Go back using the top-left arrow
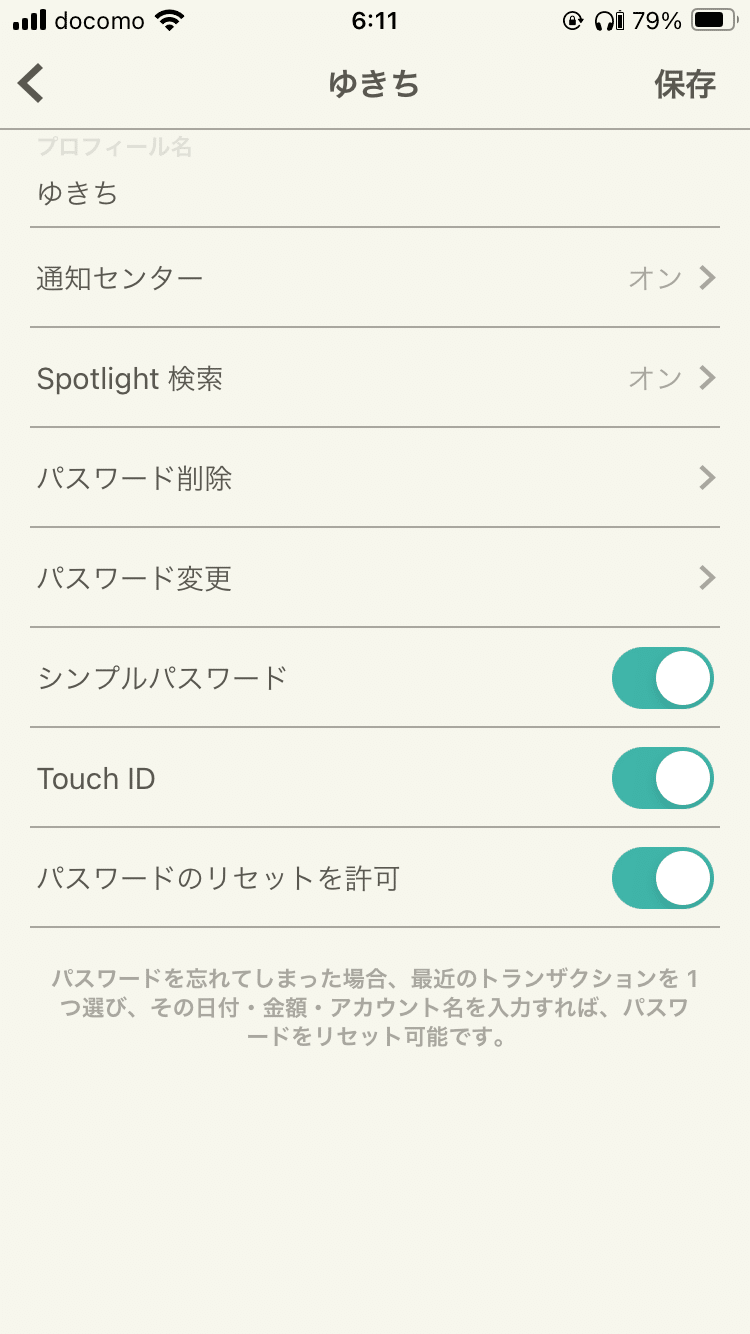Image resolution: width=750 pixels, height=1334 pixels. pyautogui.click(x=31, y=83)
